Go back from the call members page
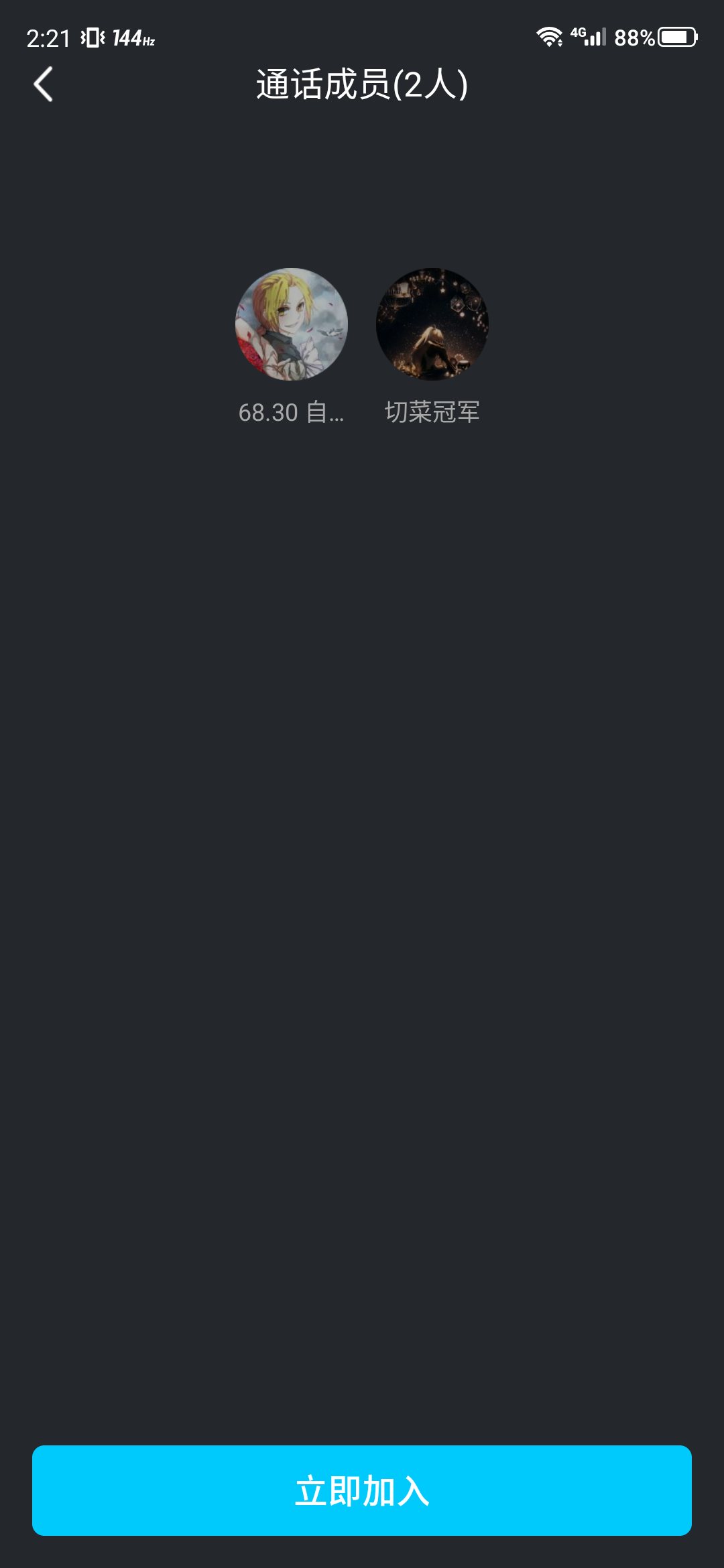The width and height of the screenshot is (724, 1568). tap(44, 84)
